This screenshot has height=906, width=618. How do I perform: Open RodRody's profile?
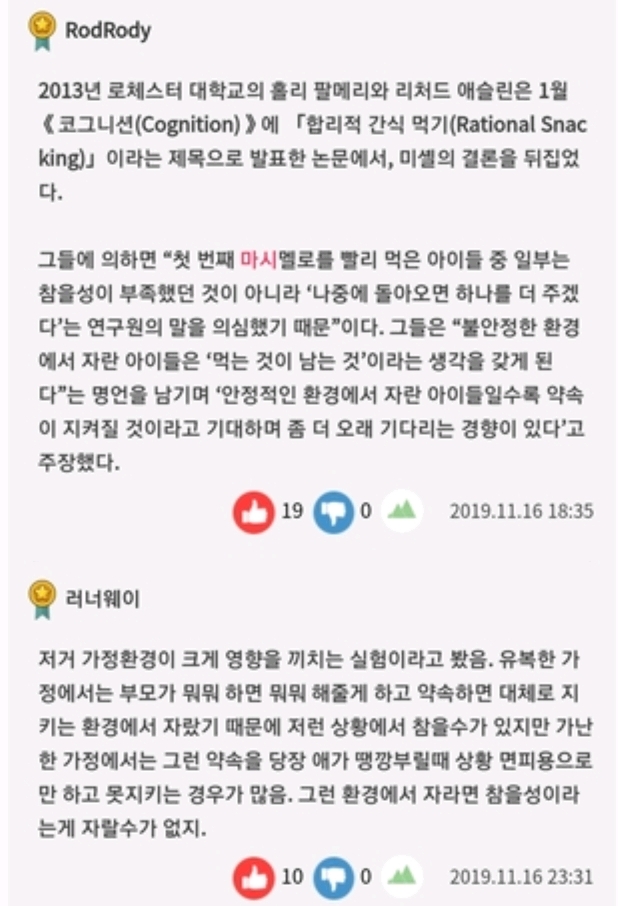[x=107, y=30]
